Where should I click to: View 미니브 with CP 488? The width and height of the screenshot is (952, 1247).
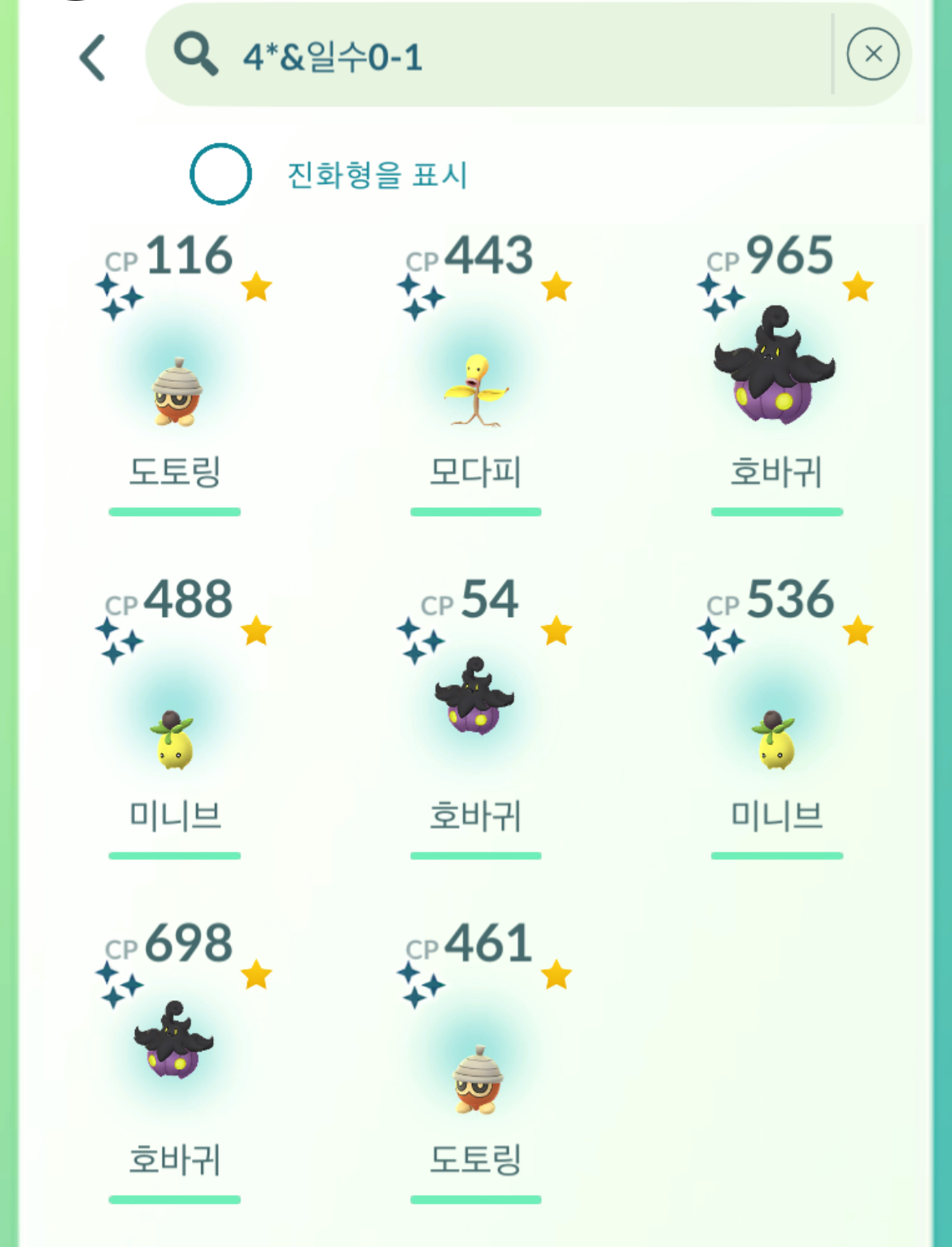coord(174,740)
